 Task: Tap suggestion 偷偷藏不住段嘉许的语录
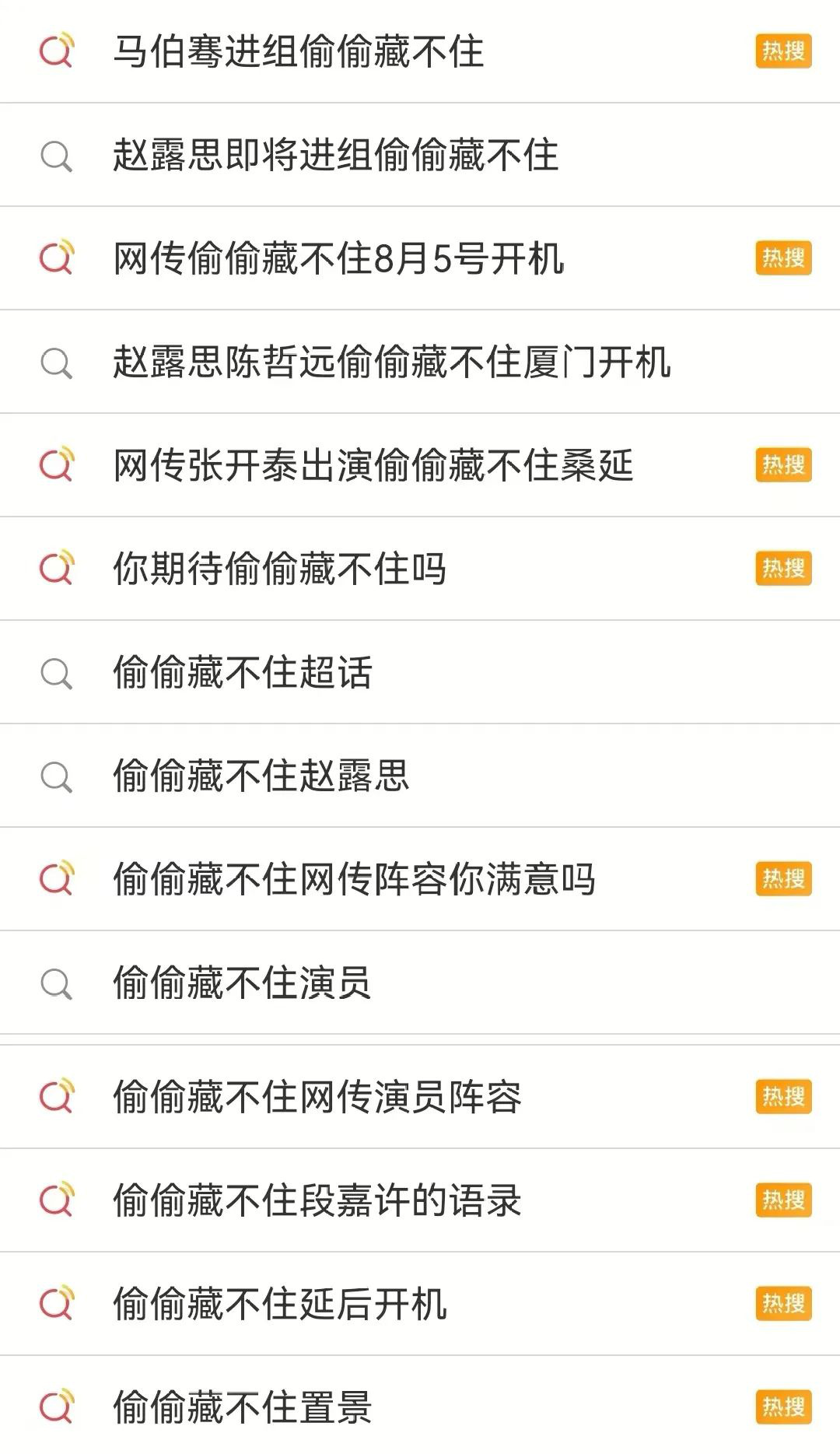420,1200
